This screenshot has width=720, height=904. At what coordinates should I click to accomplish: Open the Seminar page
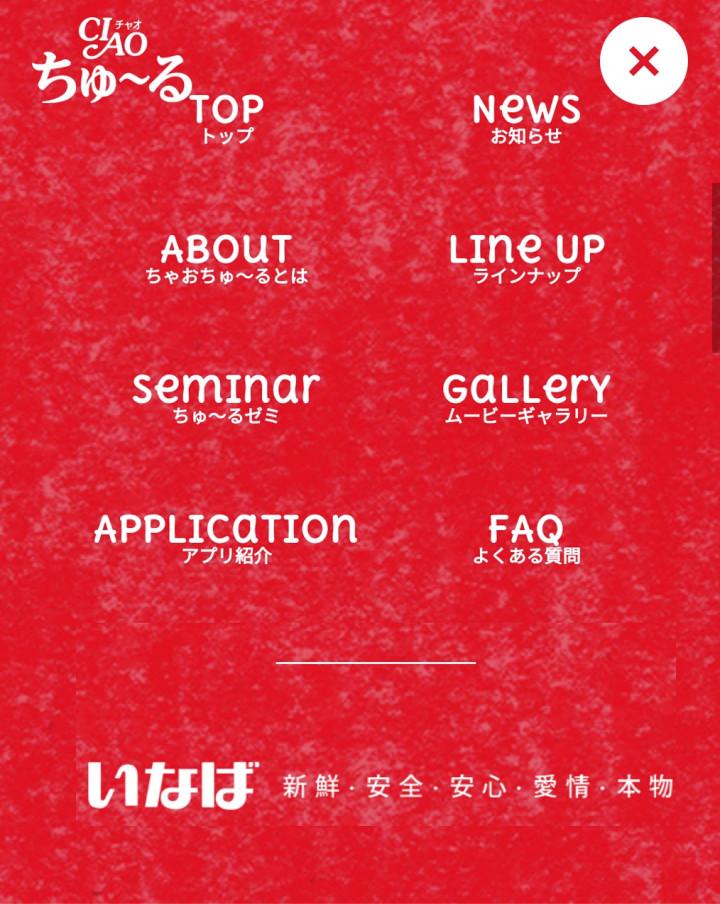[227, 398]
